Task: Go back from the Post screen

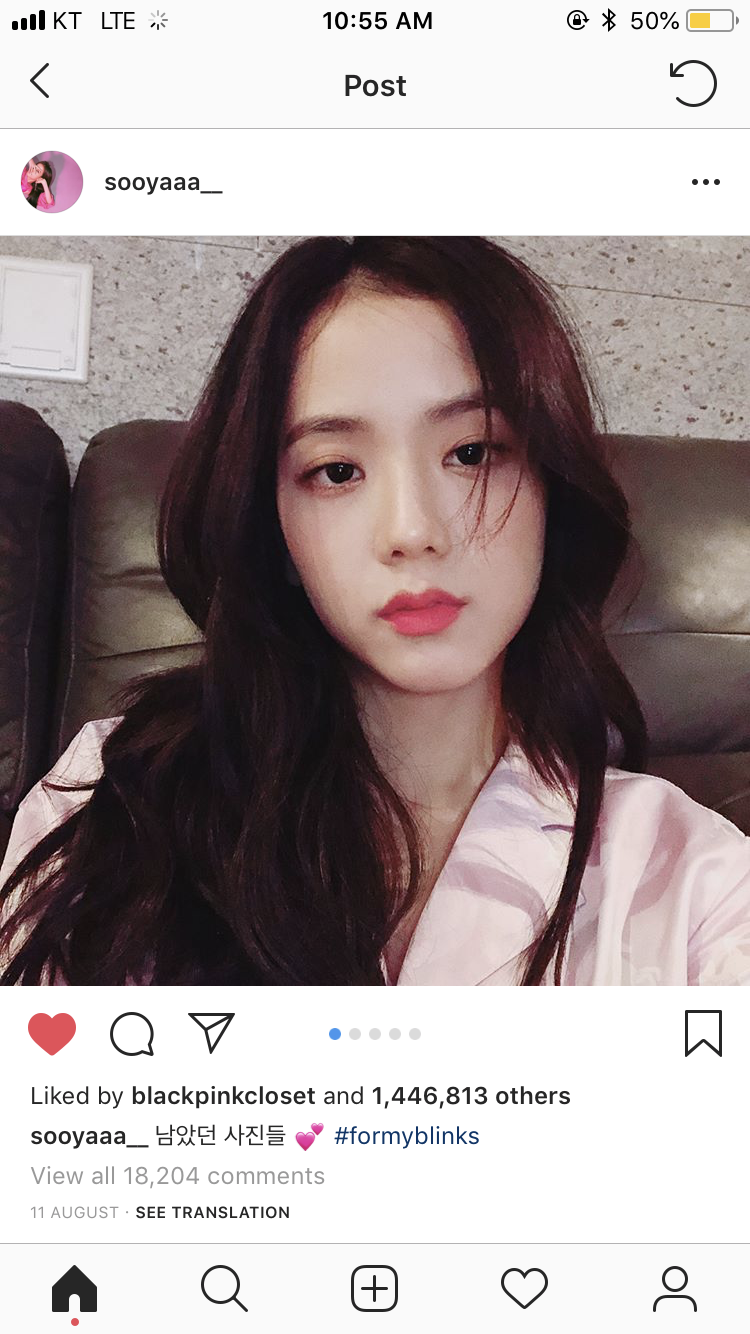Action: click(x=40, y=82)
